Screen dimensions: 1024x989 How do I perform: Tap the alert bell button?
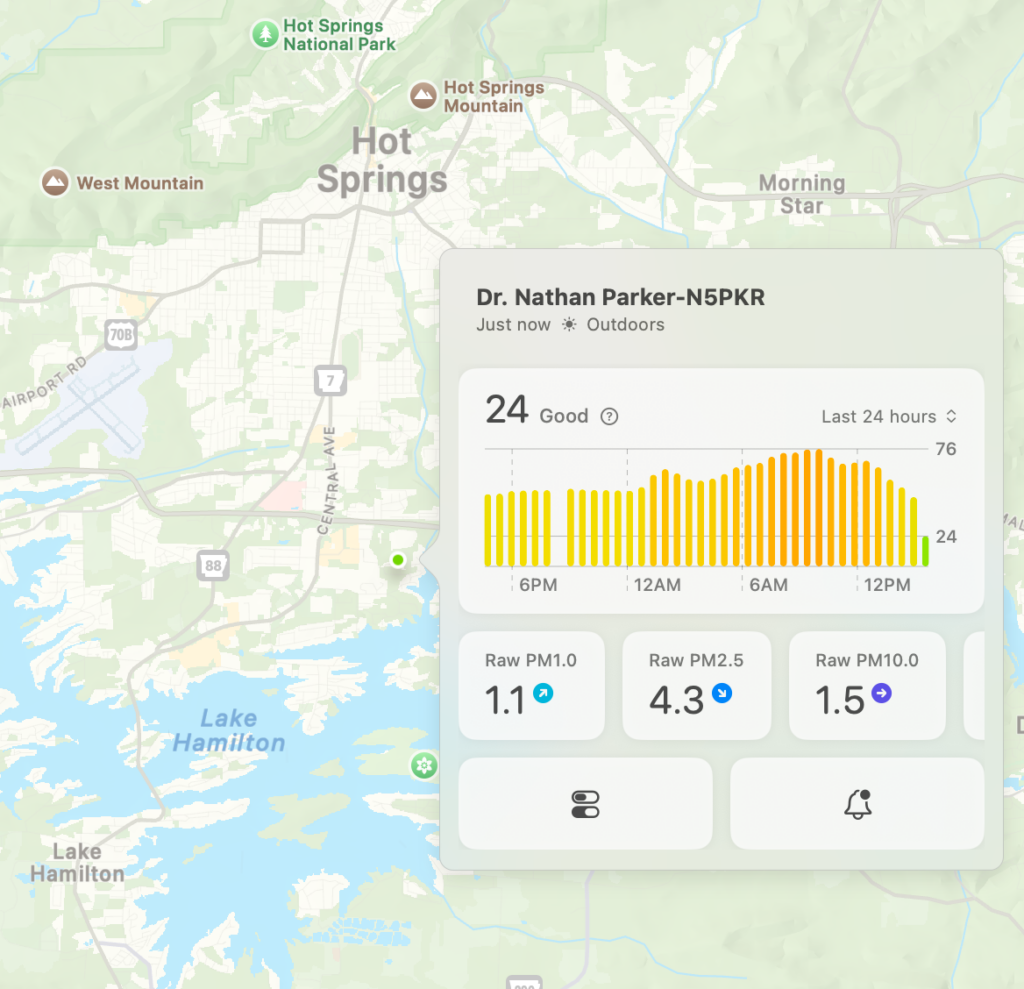857,804
